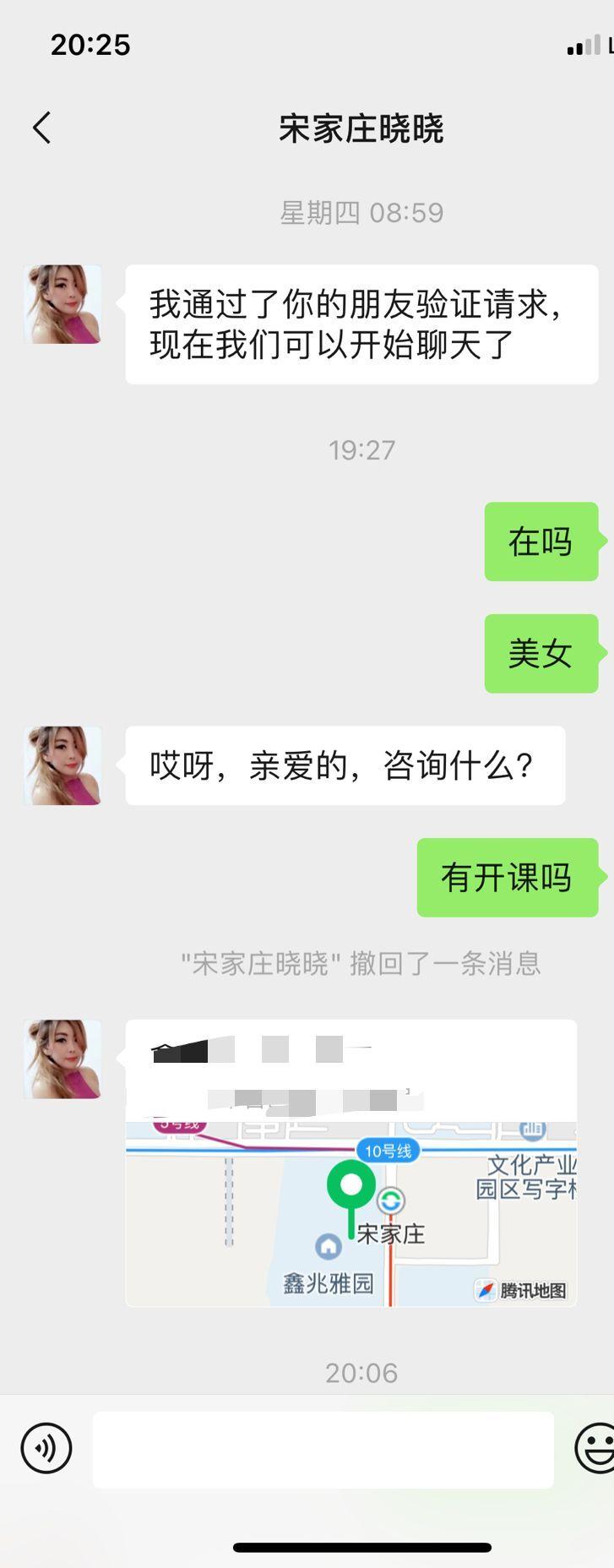
Task: Open the contact's avatar beside 咨询什么 message
Action: 63,765
